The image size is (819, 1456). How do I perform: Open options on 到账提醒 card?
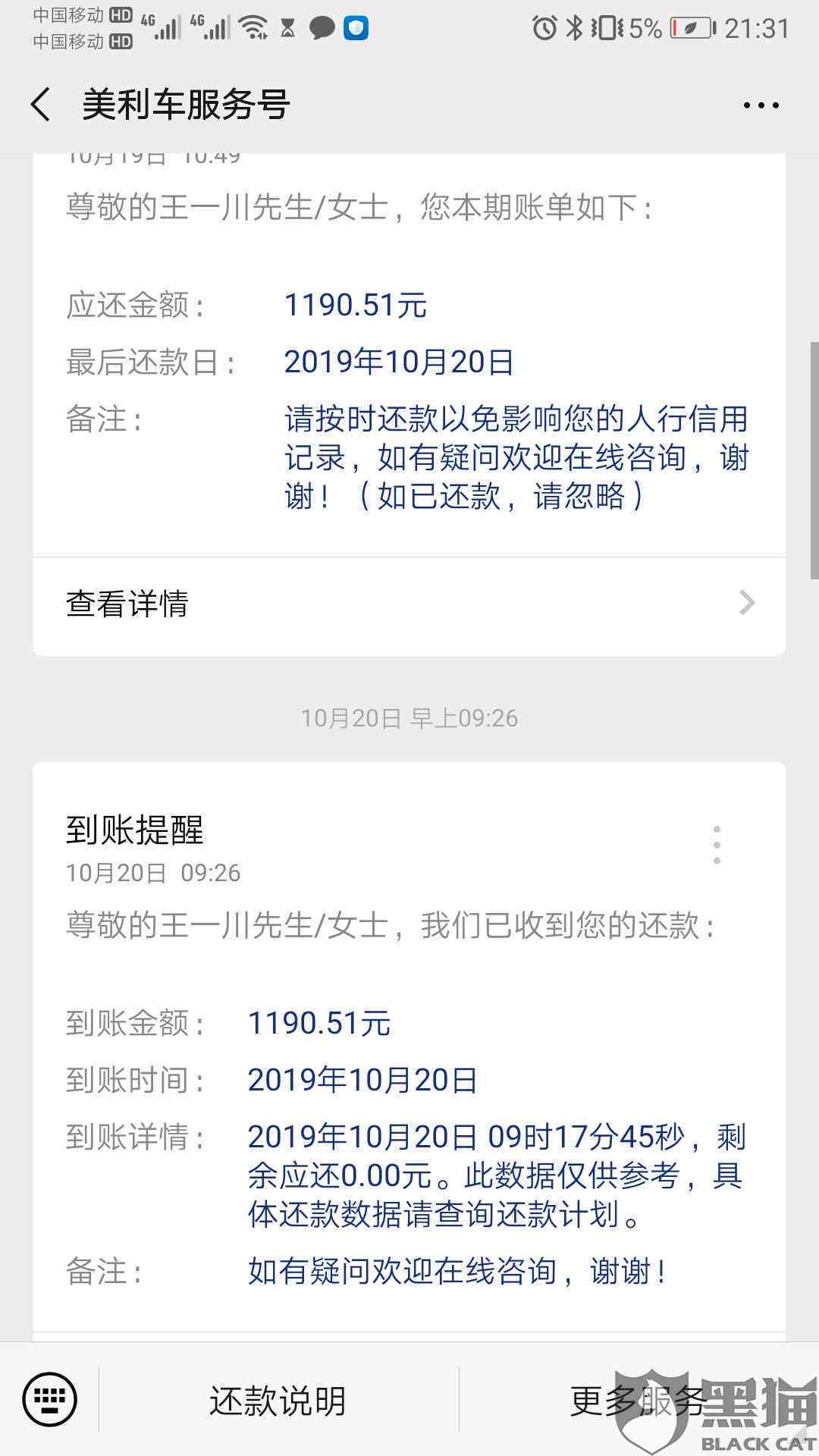(717, 845)
